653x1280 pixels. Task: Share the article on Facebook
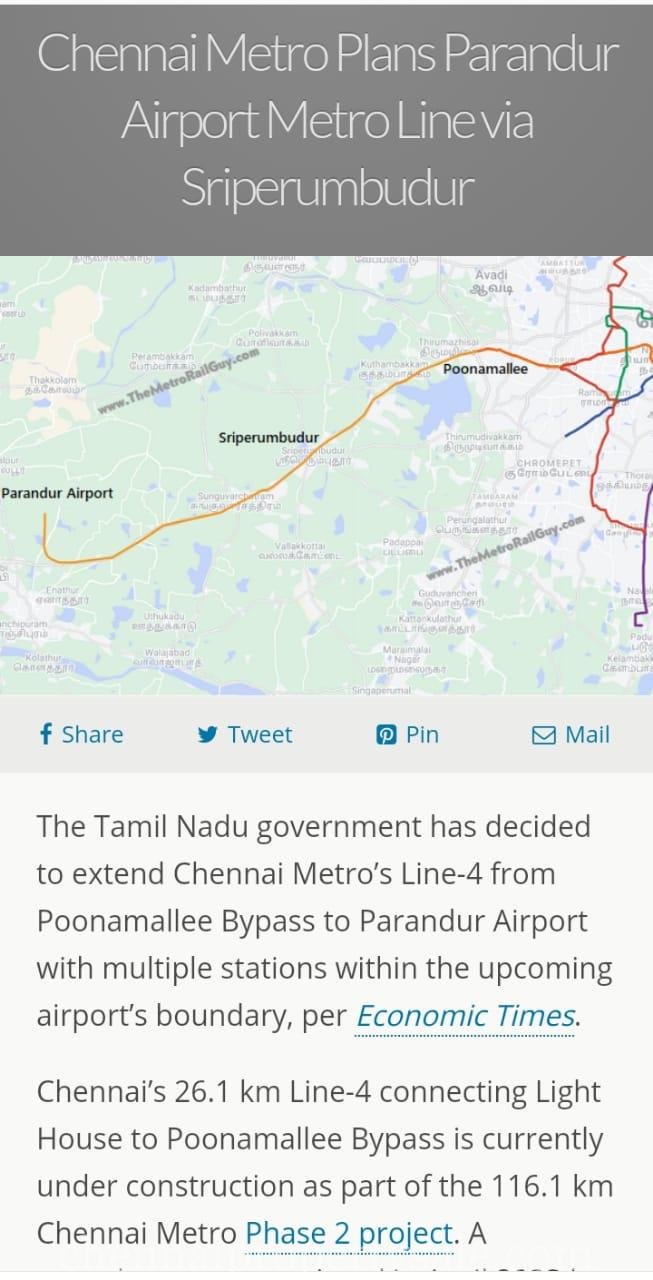pos(81,735)
